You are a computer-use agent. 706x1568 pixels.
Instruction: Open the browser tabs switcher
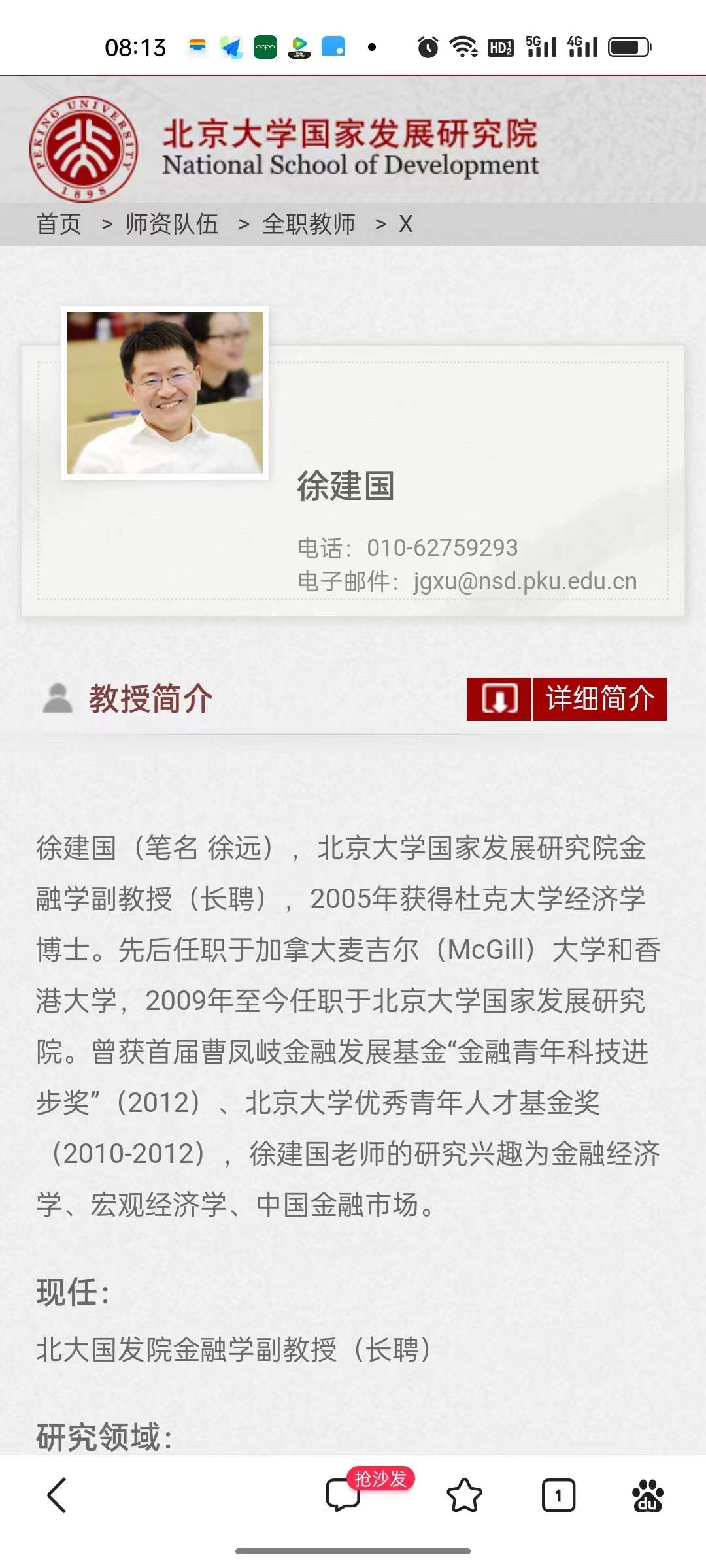558,1495
